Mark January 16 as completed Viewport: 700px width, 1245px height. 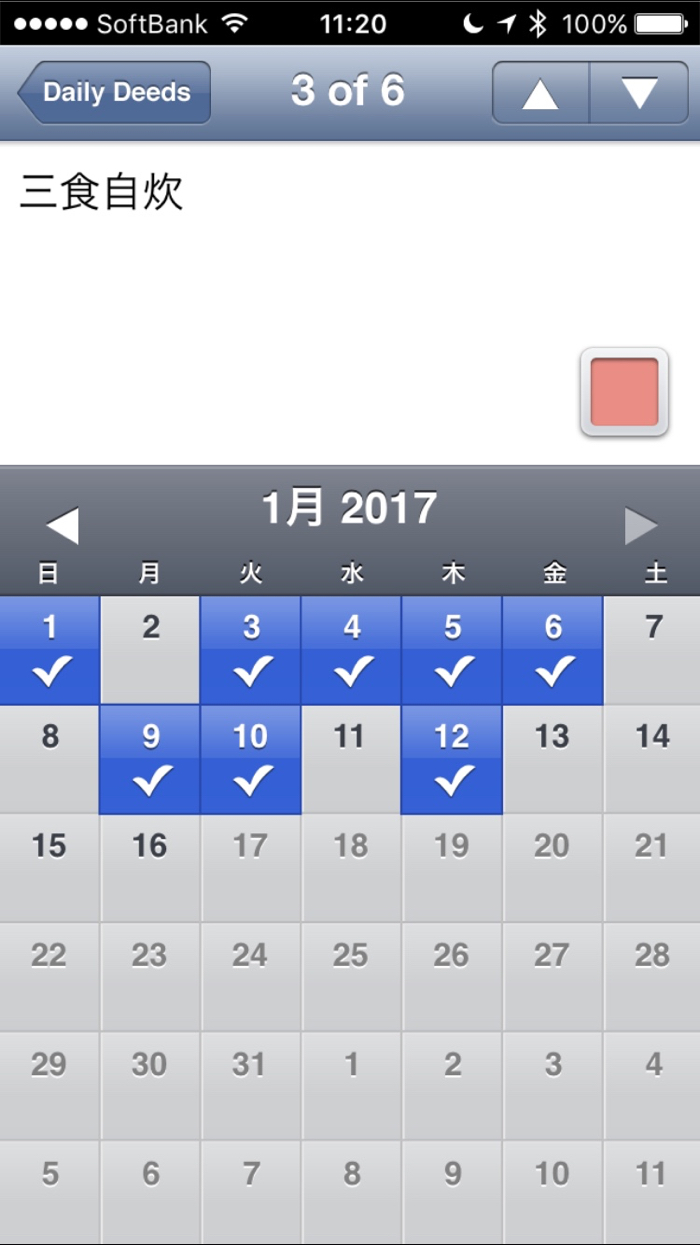(150, 867)
